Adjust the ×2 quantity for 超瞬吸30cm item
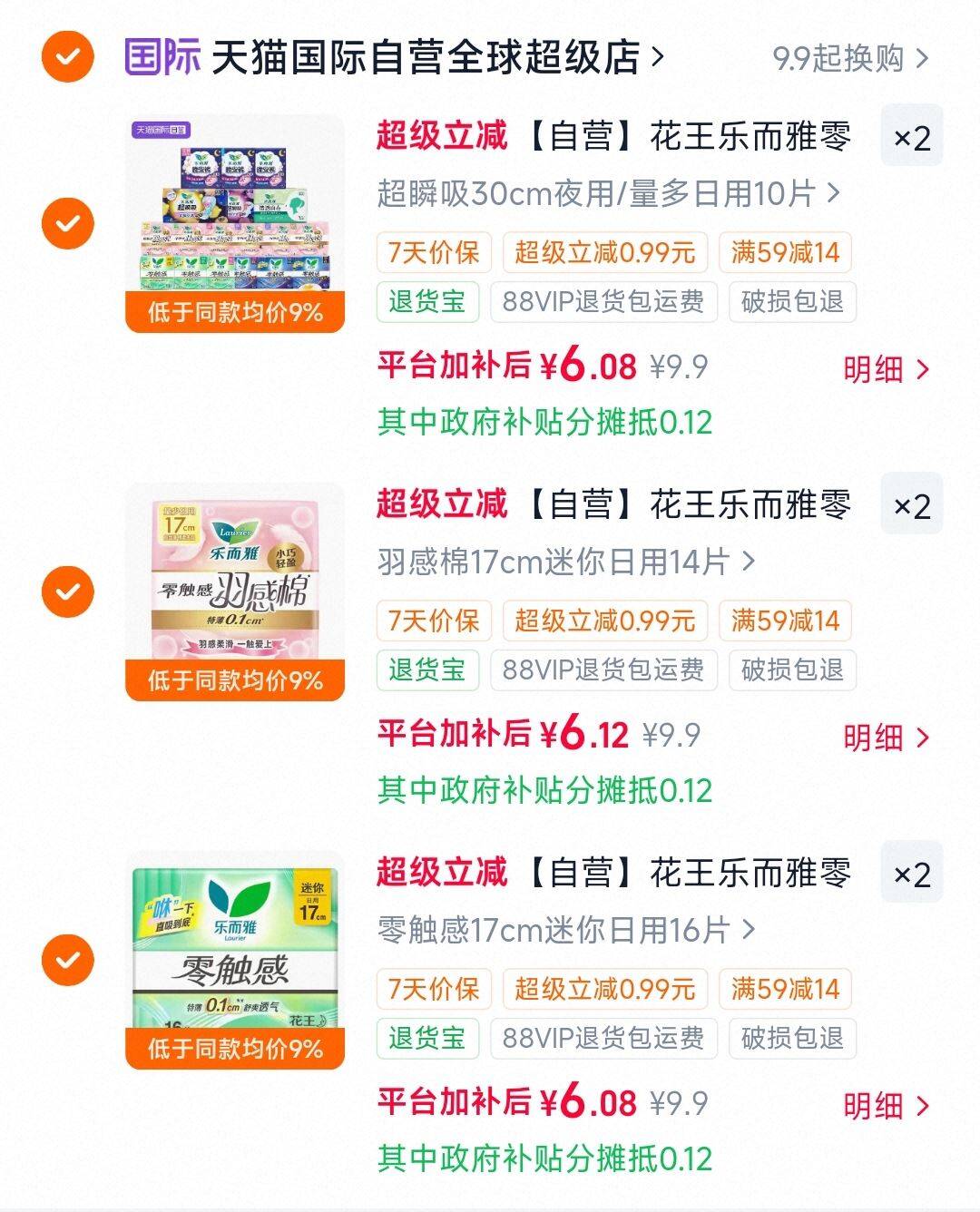The height and width of the screenshot is (1212, 980). [x=912, y=137]
